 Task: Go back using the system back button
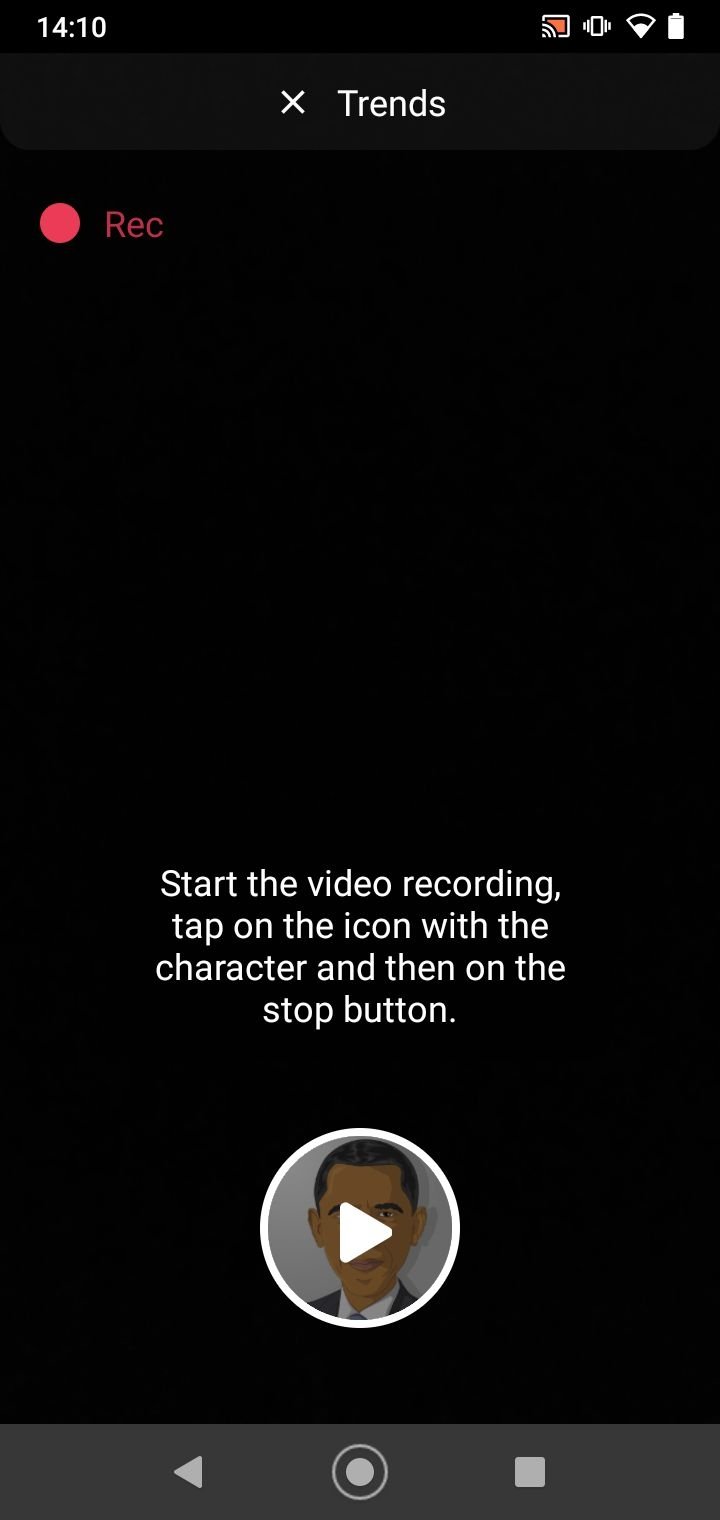(x=188, y=1472)
